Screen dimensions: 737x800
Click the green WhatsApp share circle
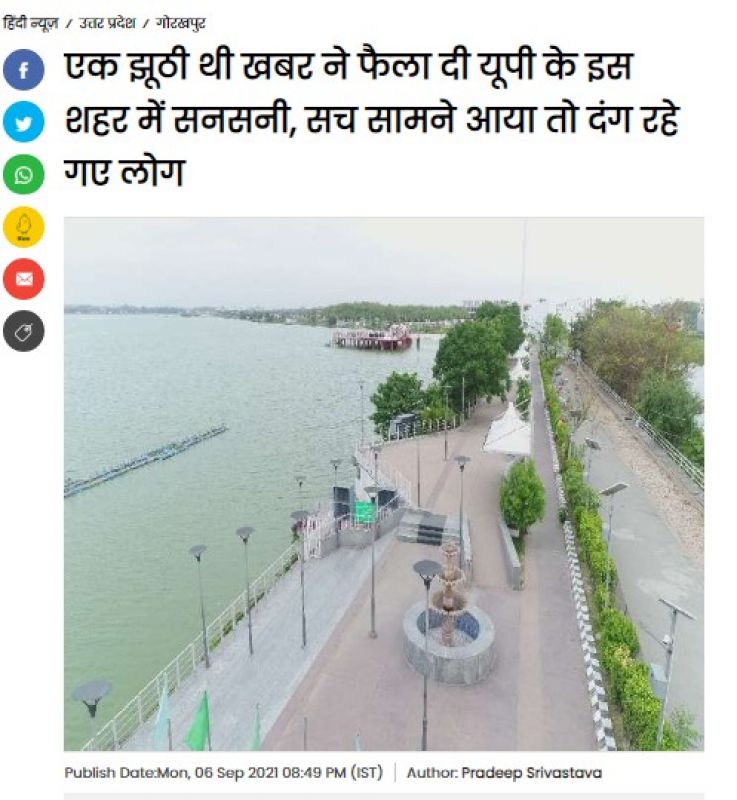tap(23, 175)
